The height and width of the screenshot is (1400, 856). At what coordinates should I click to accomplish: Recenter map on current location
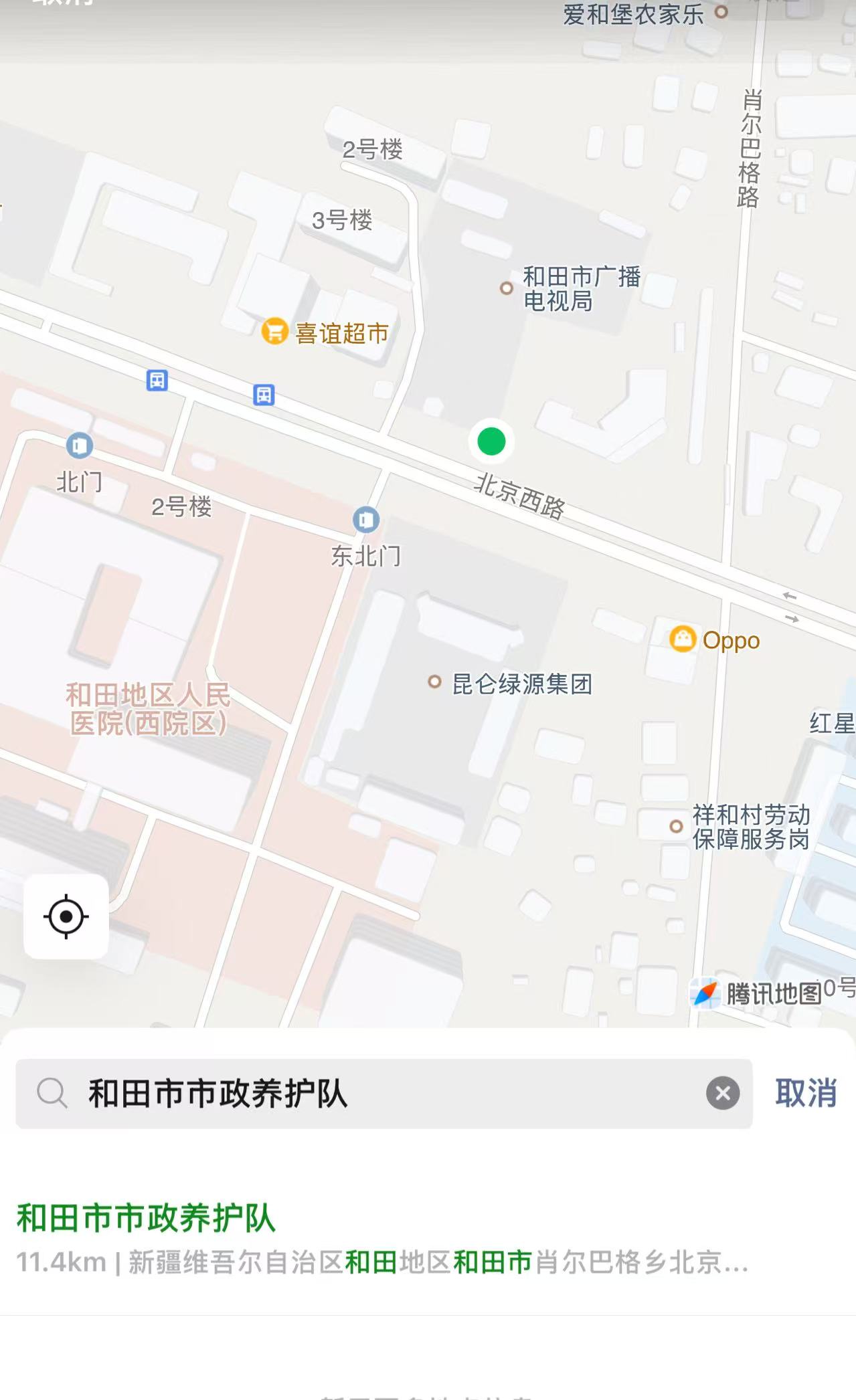66,916
